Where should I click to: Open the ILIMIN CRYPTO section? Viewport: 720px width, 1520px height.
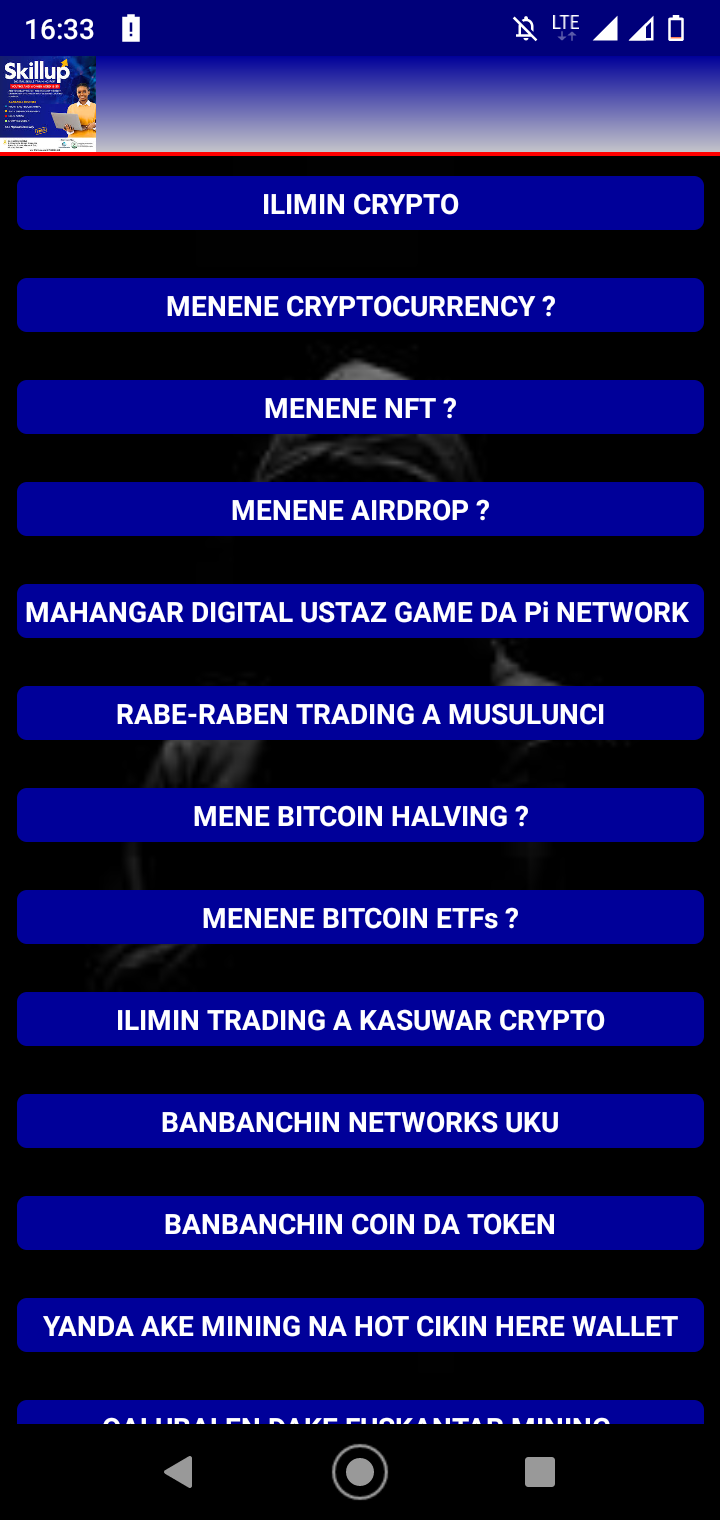(x=360, y=204)
